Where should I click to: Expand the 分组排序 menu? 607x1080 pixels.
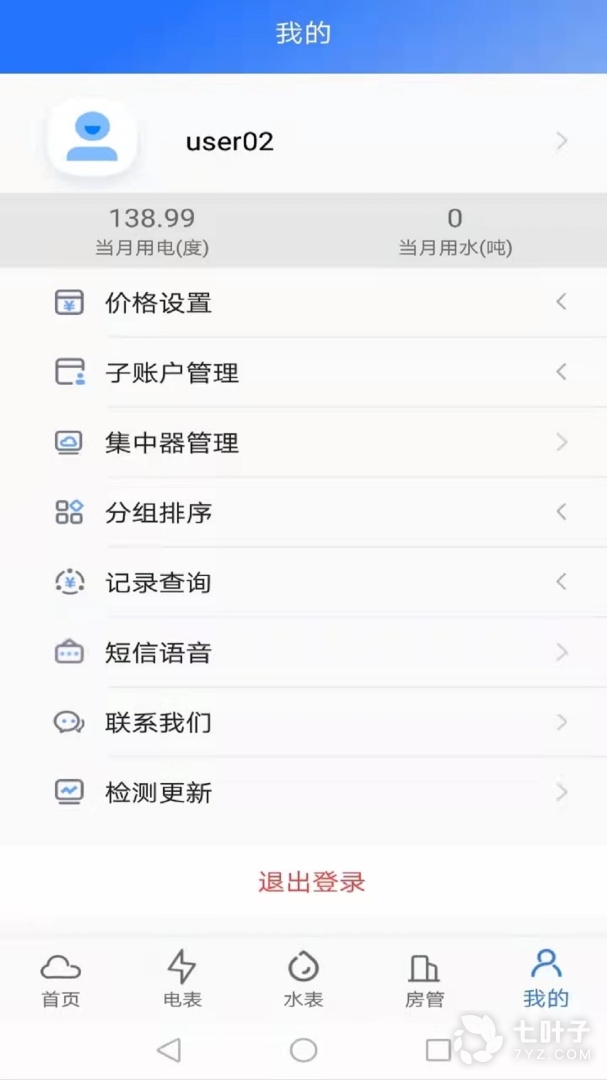[303, 513]
